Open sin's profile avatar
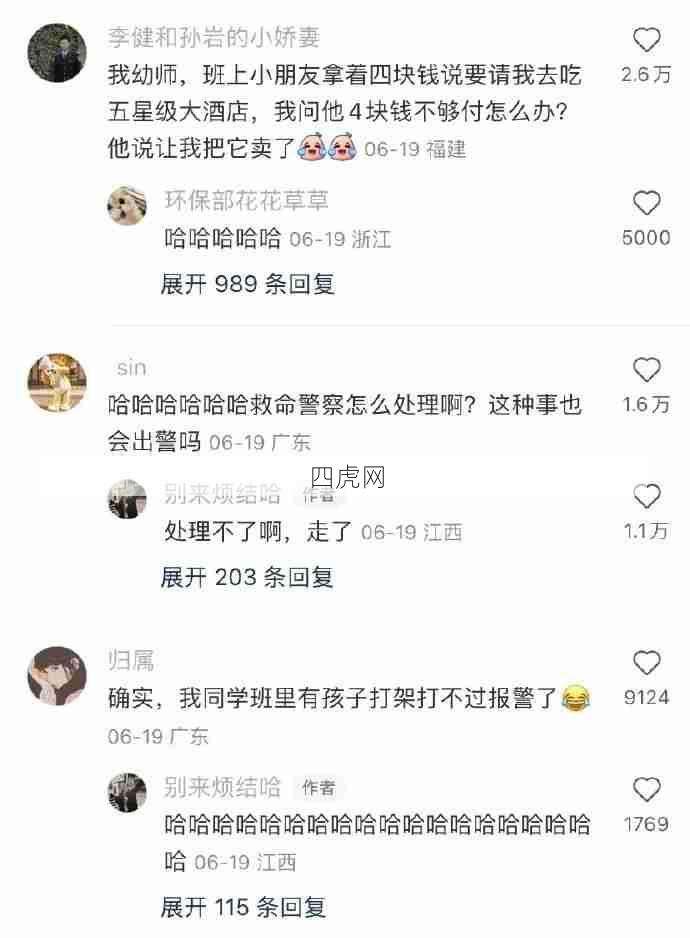The width and height of the screenshot is (690, 938). click(56, 382)
